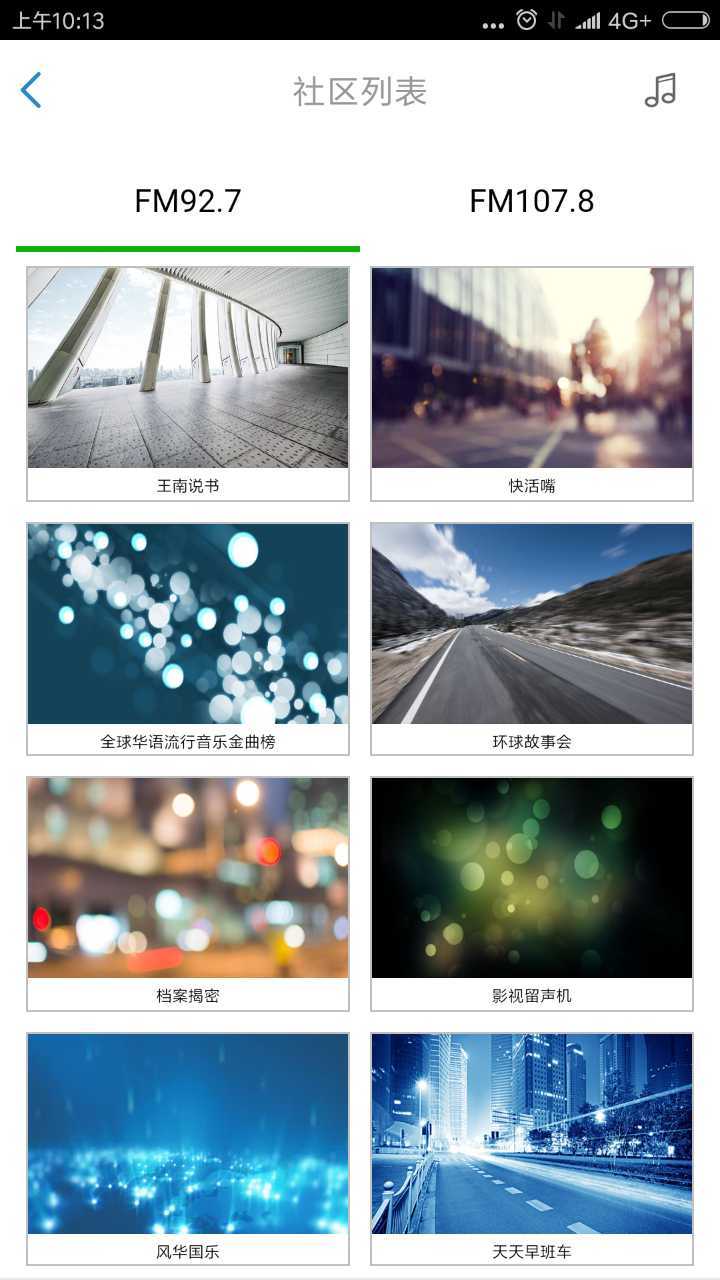
Task: Open the 快活嘴 community card
Action: point(532,384)
